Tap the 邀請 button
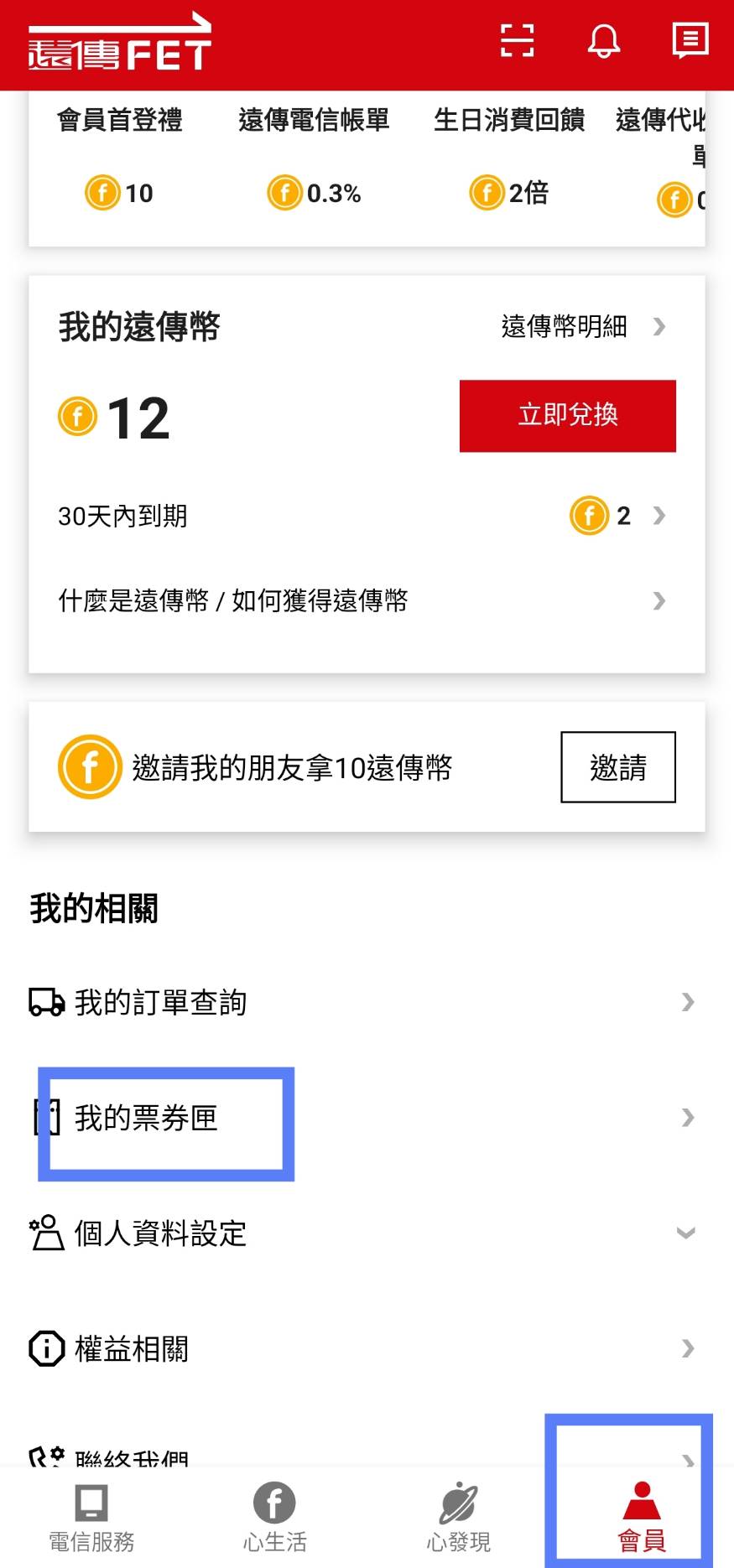This screenshot has width=734, height=1568. point(617,767)
